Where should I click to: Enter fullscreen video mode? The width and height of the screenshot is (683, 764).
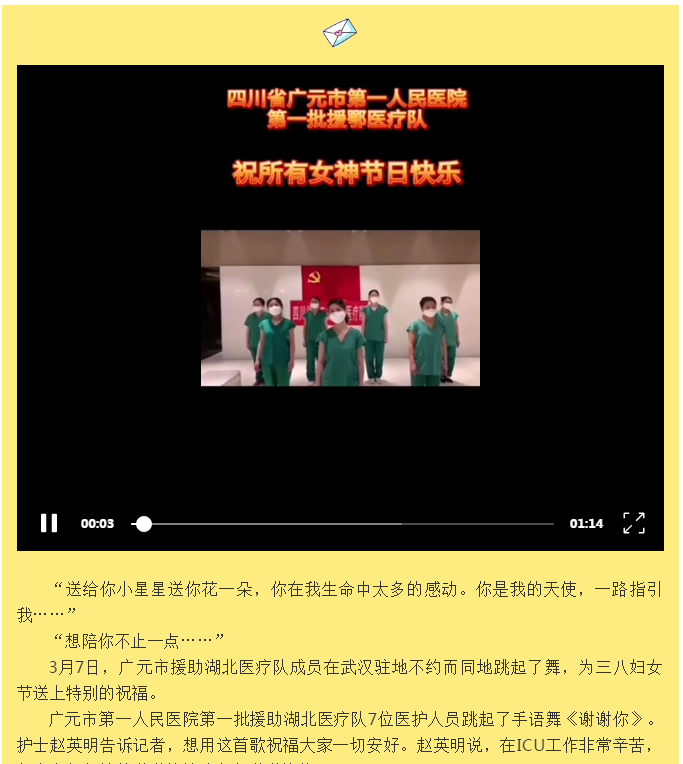coord(634,523)
